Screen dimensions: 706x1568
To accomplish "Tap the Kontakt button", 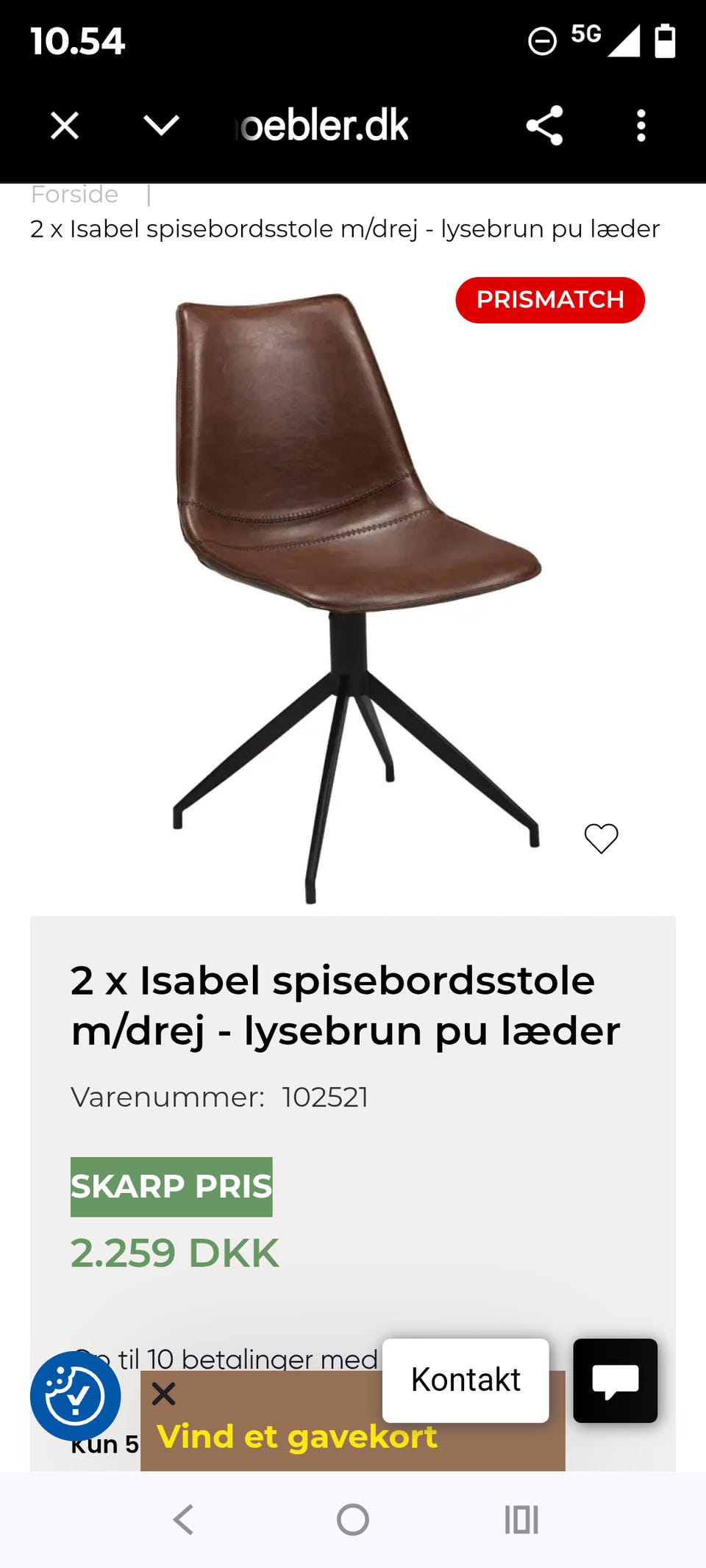I will (466, 1380).
